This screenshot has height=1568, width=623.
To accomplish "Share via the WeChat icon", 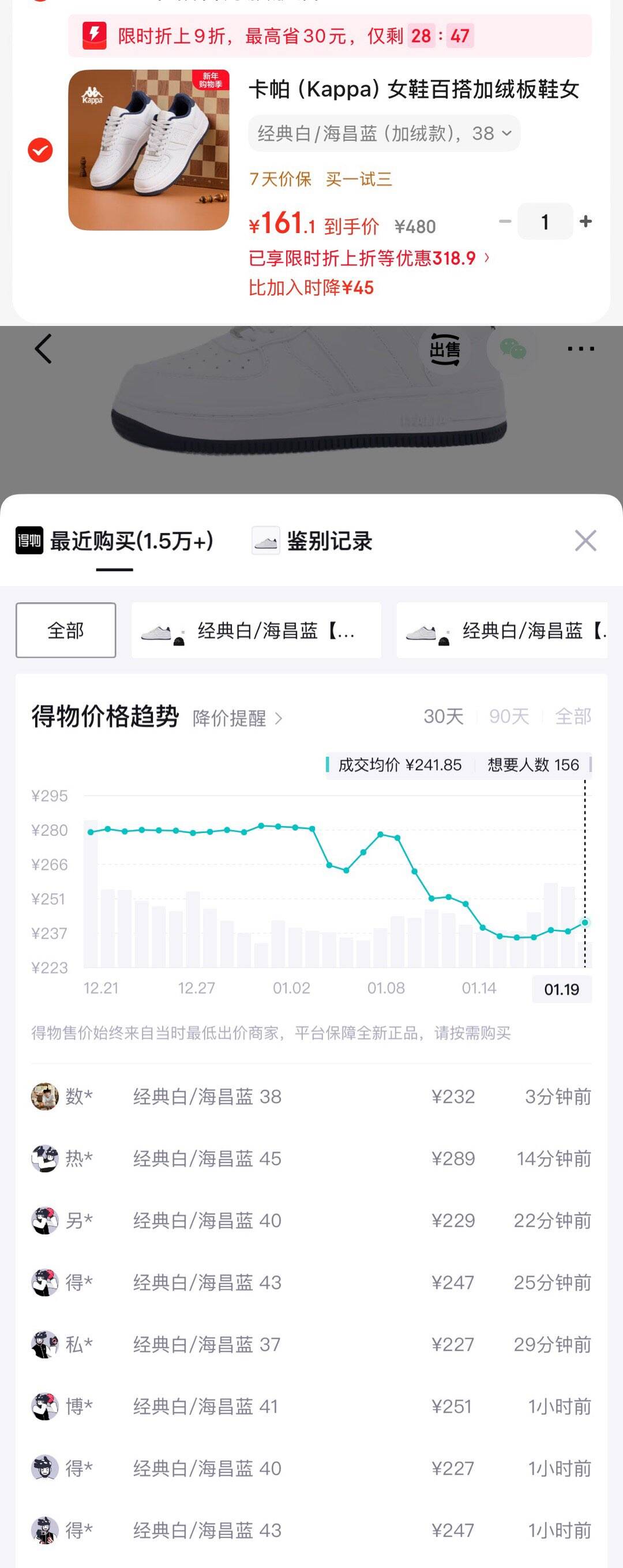I will 512,349.
